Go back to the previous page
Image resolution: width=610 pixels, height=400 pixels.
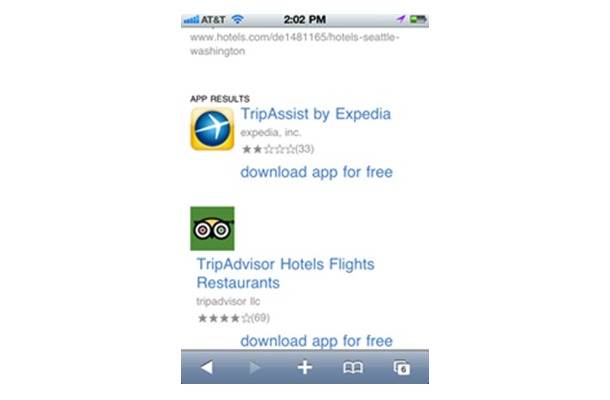207,367
